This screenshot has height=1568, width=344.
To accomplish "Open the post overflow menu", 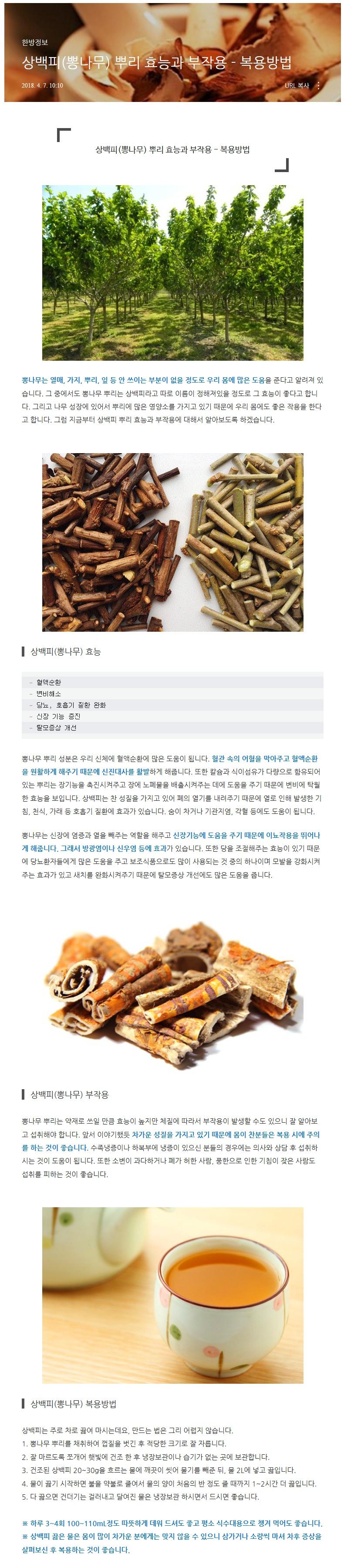I will coord(318,85).
